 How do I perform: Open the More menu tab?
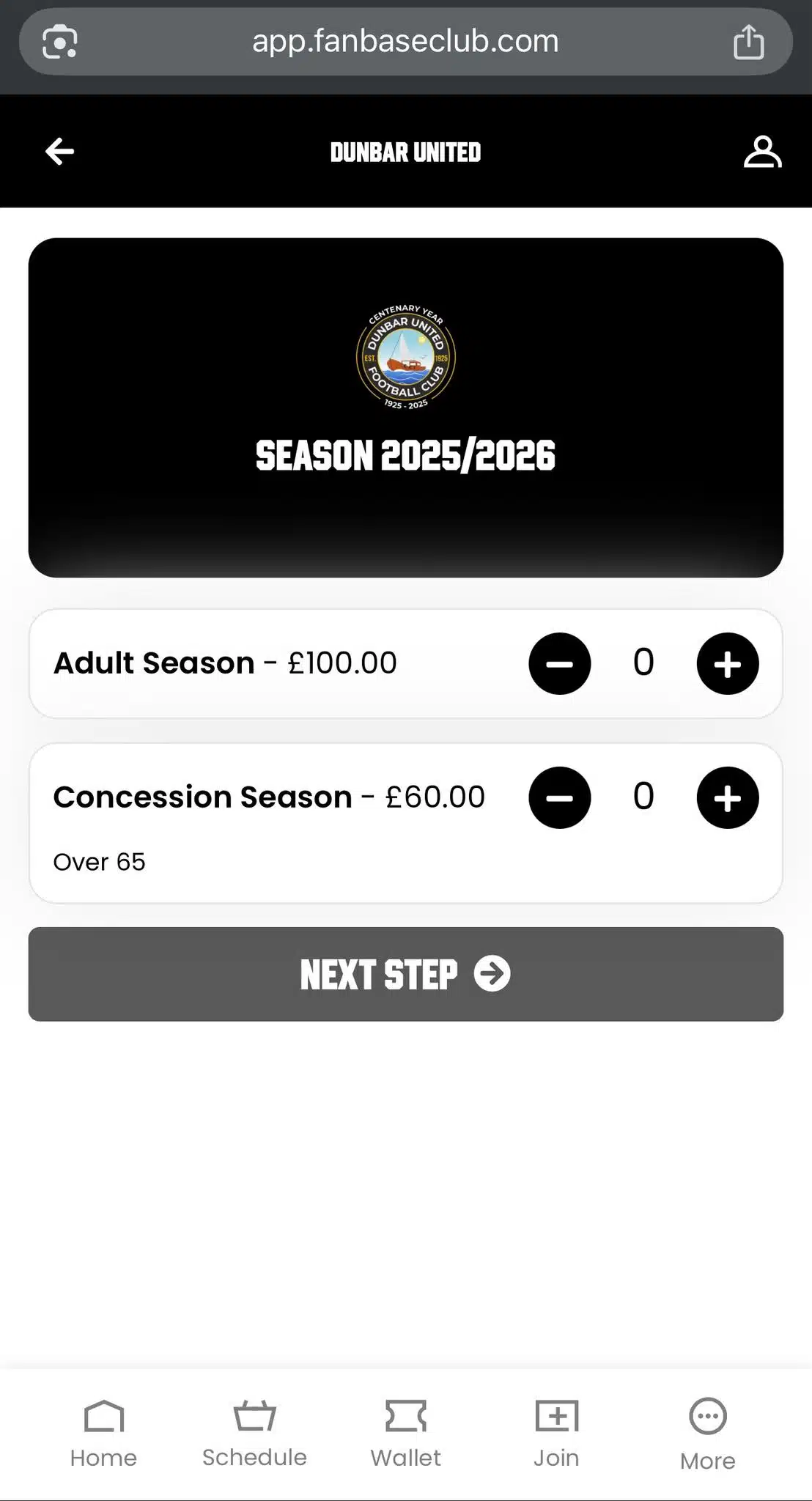click(707, 1434)
